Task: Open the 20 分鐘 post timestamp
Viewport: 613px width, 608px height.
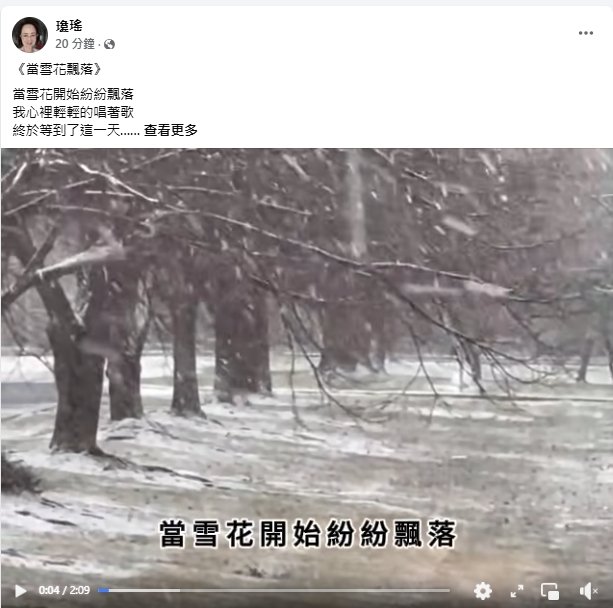Action: 75,45
